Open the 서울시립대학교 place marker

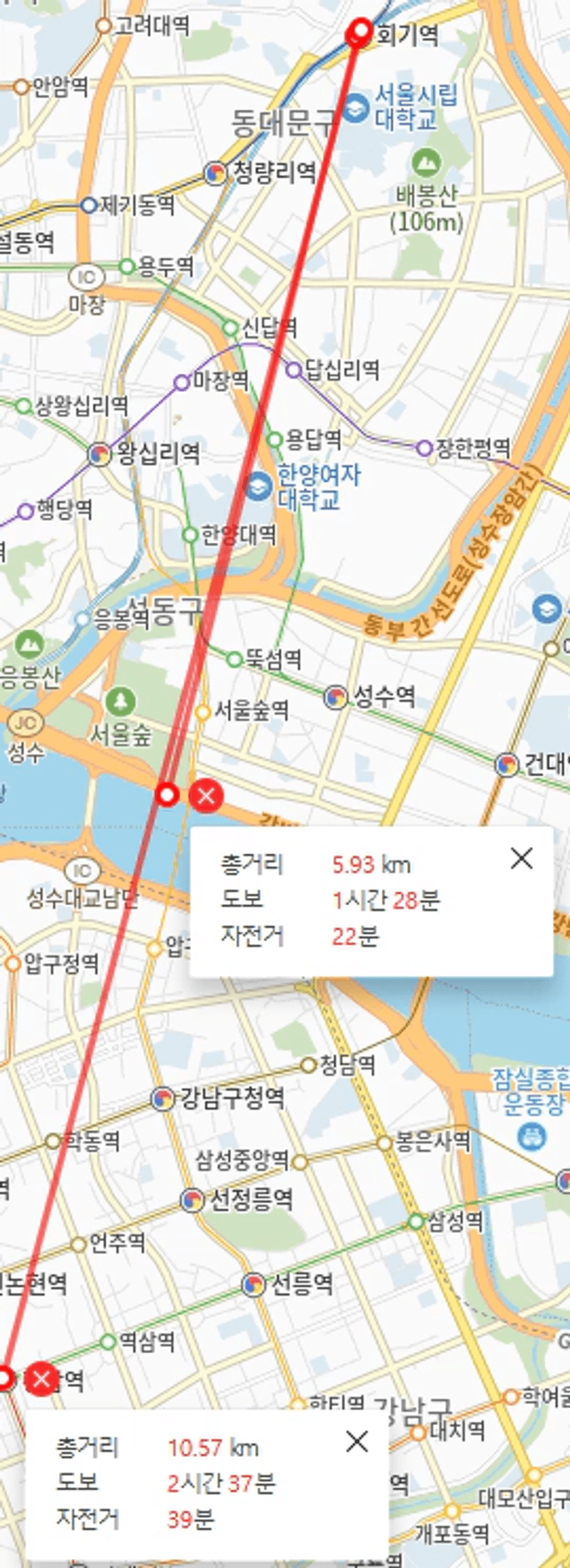(x=356, y=108)
